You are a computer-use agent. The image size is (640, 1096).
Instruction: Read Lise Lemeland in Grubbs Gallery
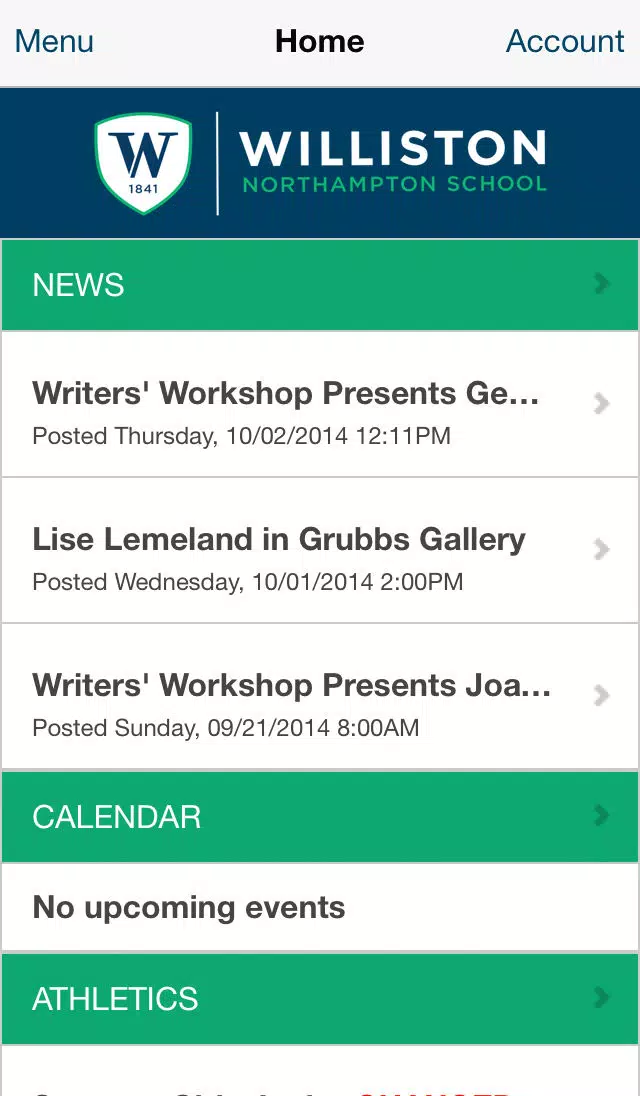click(320, 550)
